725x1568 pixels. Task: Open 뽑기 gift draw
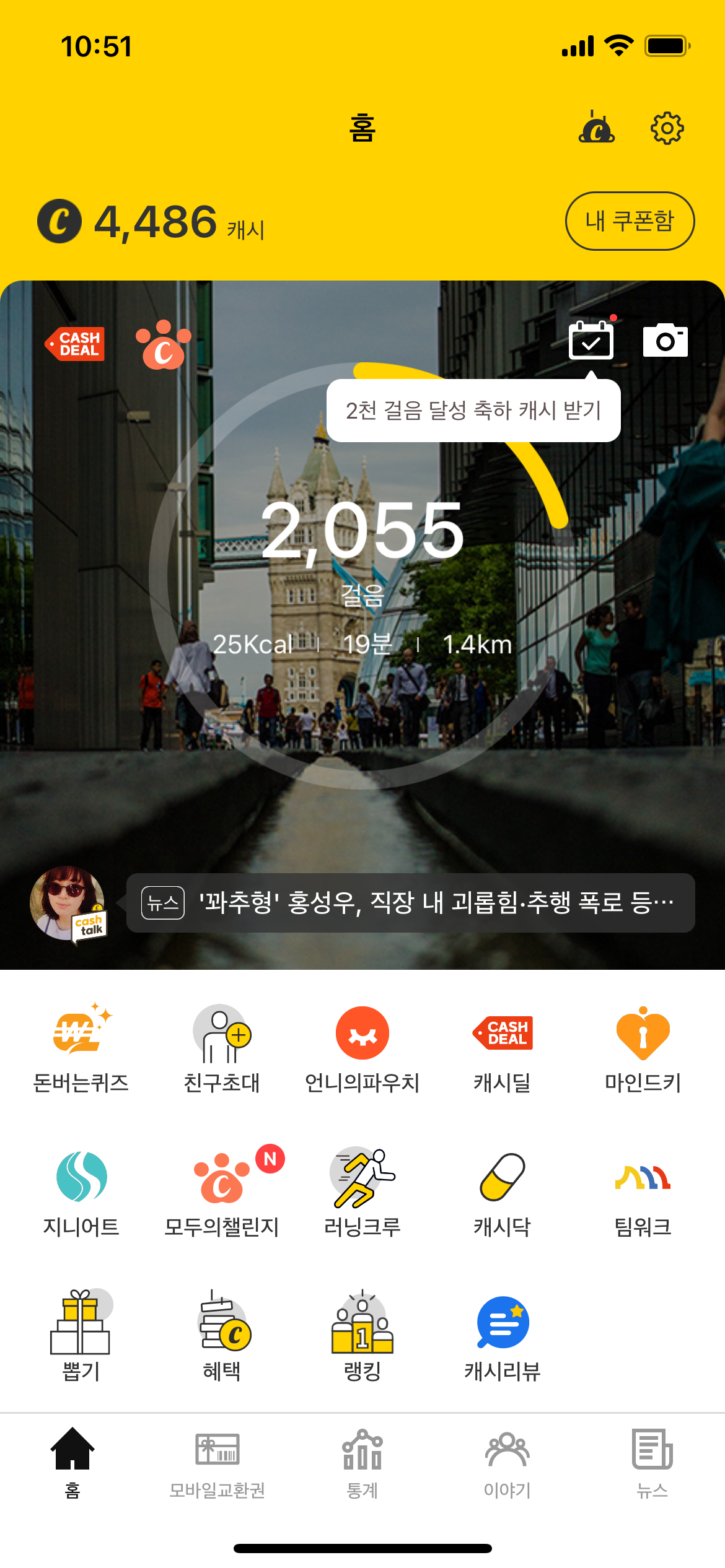click(x=81, y=1336)
